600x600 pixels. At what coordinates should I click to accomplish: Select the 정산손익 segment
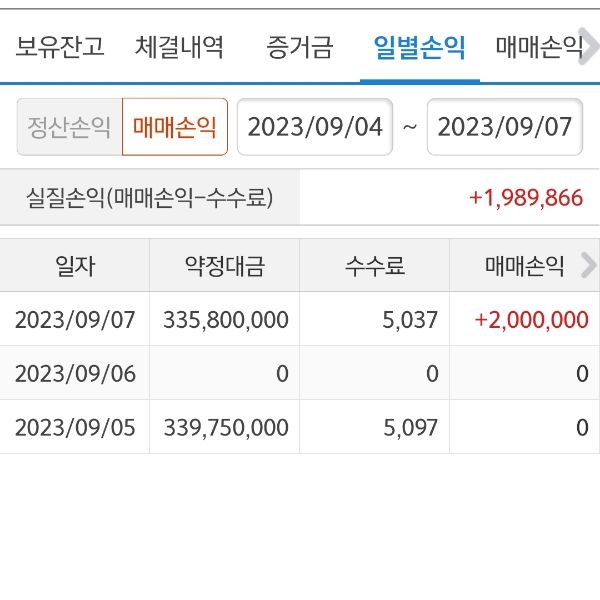(69, 127)
